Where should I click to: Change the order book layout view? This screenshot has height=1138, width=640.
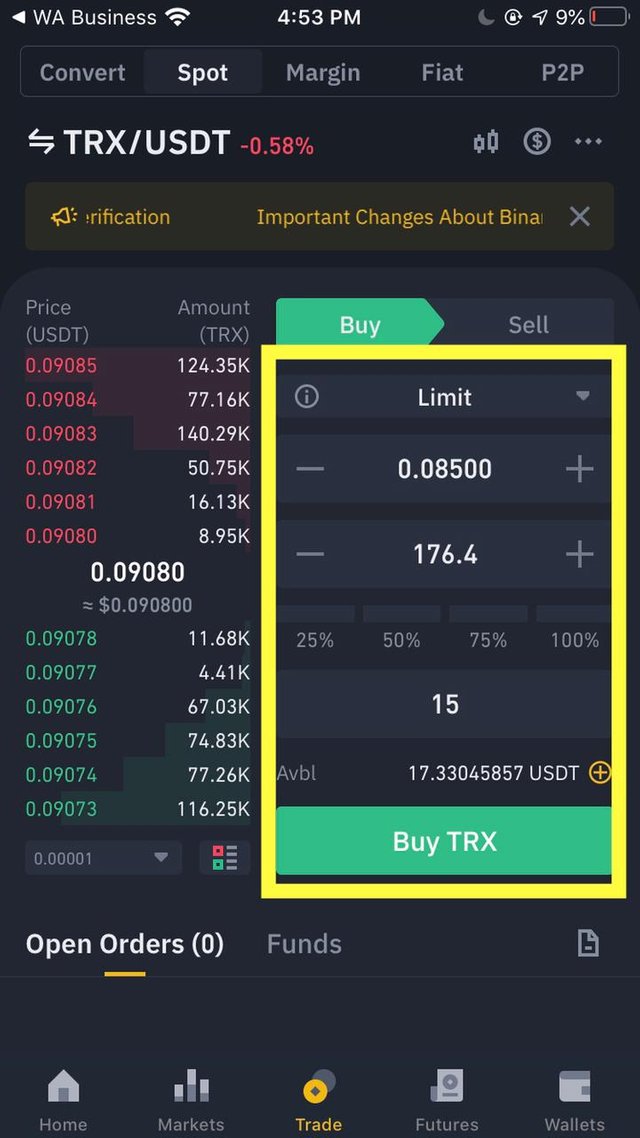pos(225,858)
